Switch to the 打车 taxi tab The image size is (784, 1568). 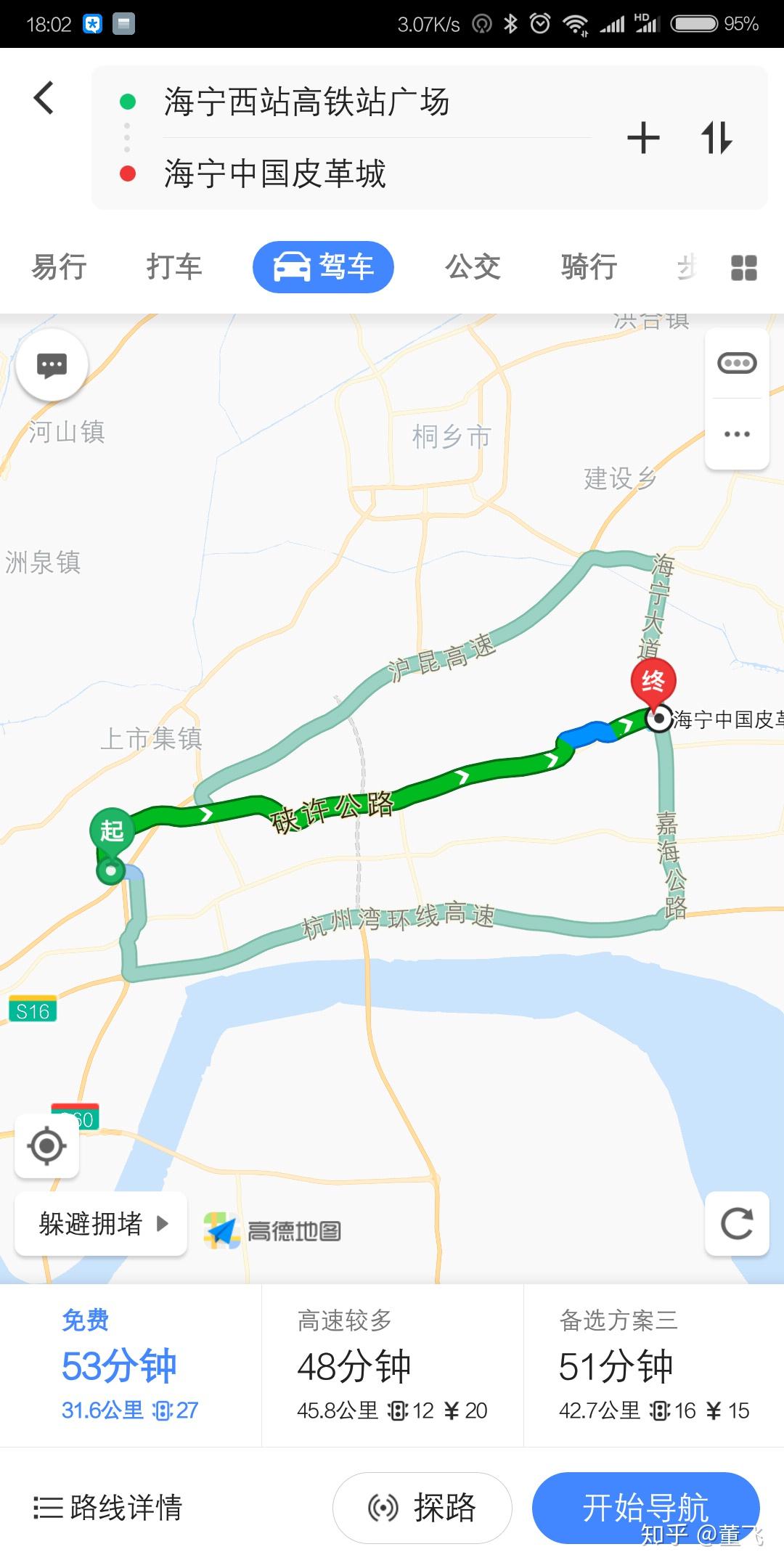point(174,266)
